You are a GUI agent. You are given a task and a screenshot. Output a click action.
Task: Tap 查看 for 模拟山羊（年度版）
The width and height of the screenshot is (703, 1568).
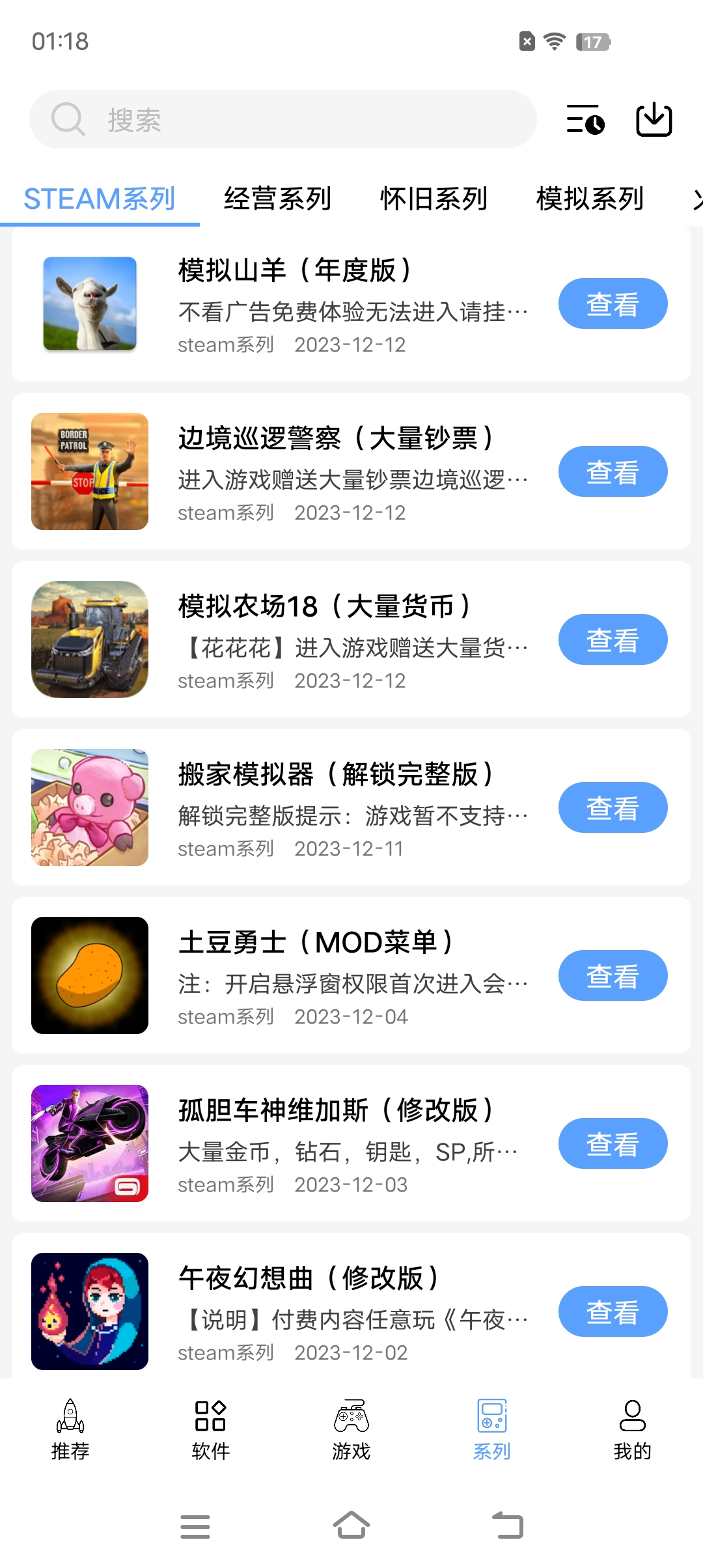pos(613,303)
